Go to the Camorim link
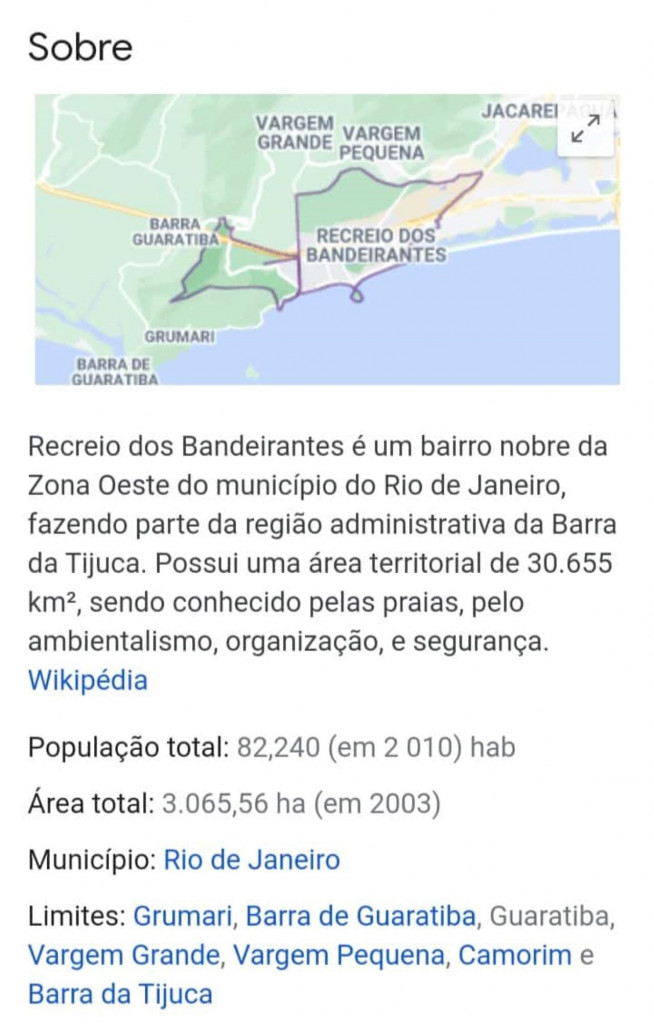The height and width of the screenshot is (1024, 654). coord(515,955)
